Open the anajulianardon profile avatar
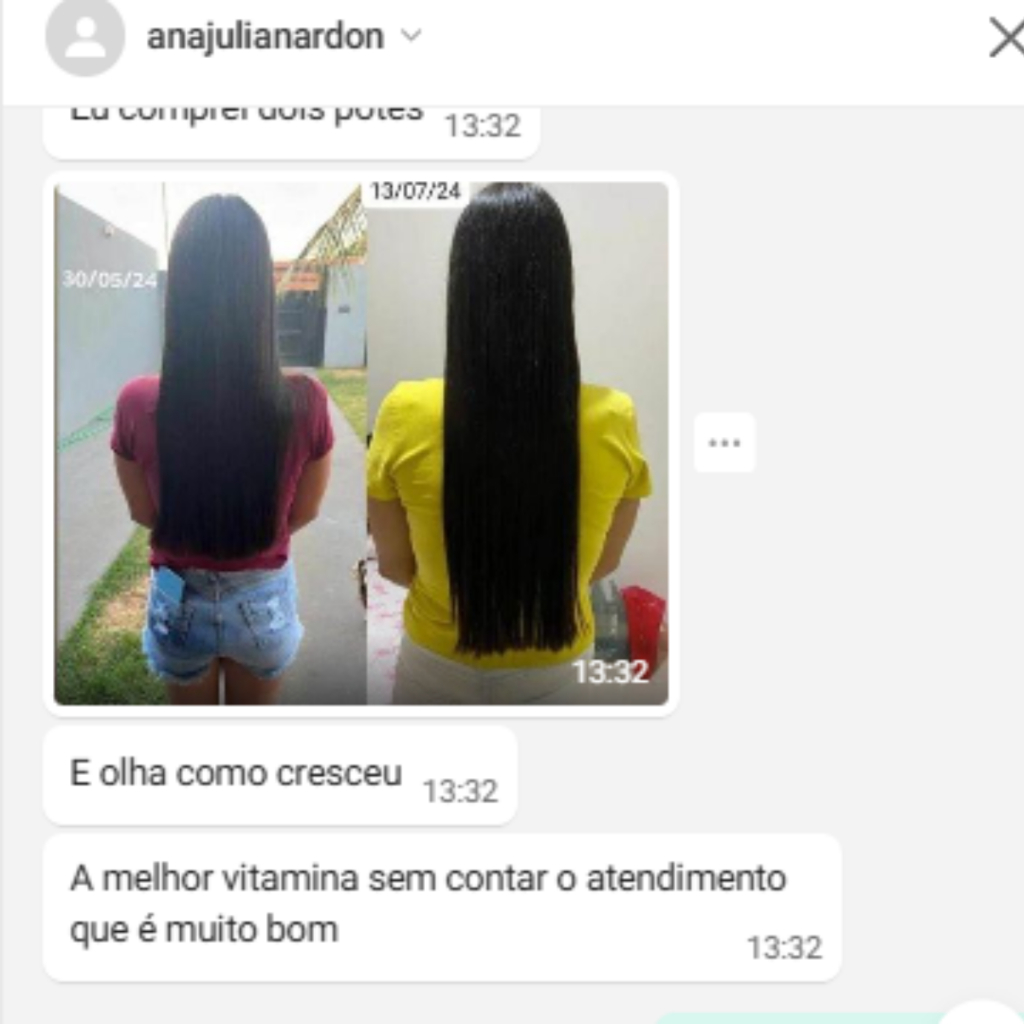Viewport: 1024px width, 1024px height. [85, 37]
